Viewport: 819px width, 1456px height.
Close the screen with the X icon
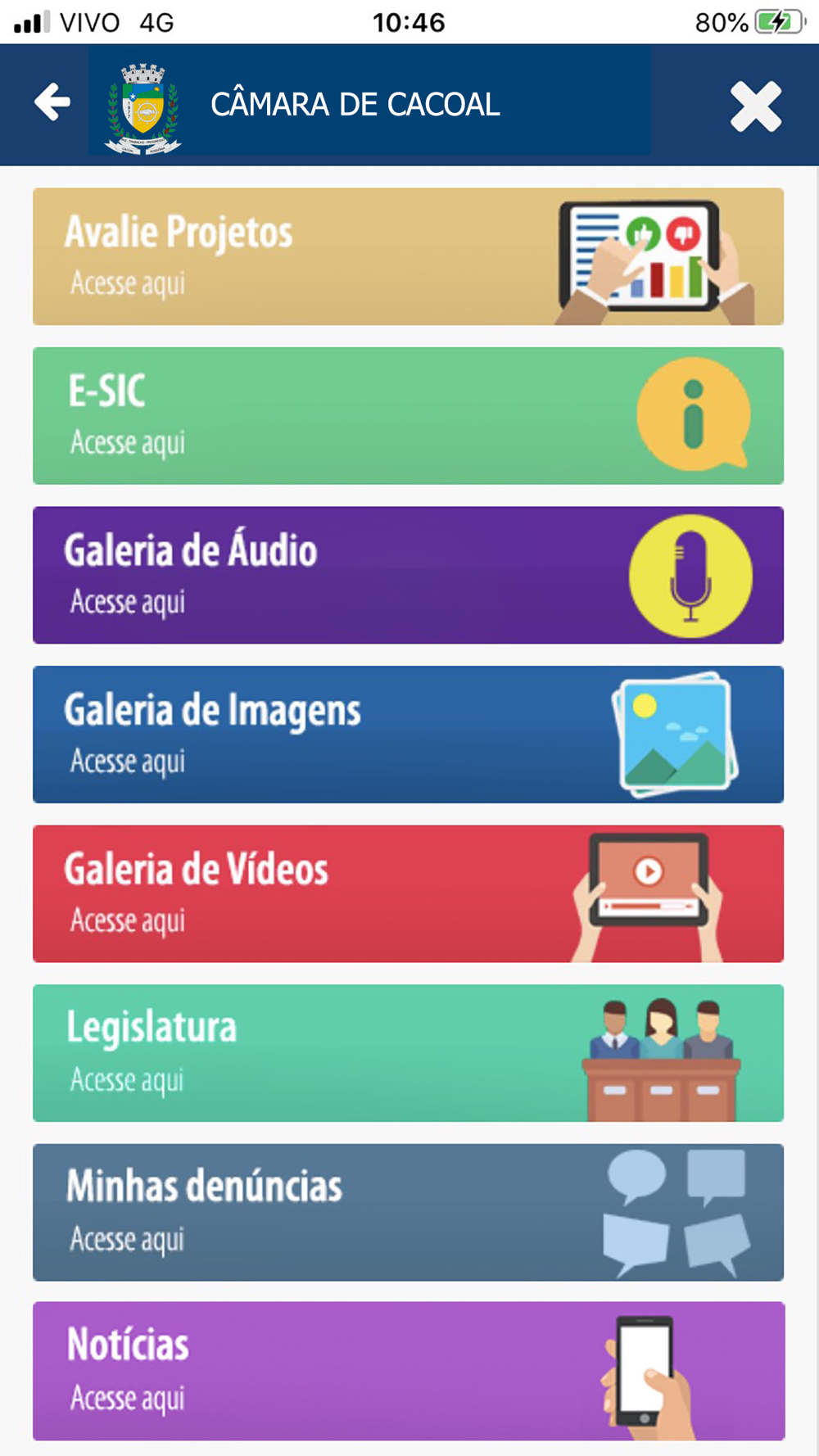(755, 106)
